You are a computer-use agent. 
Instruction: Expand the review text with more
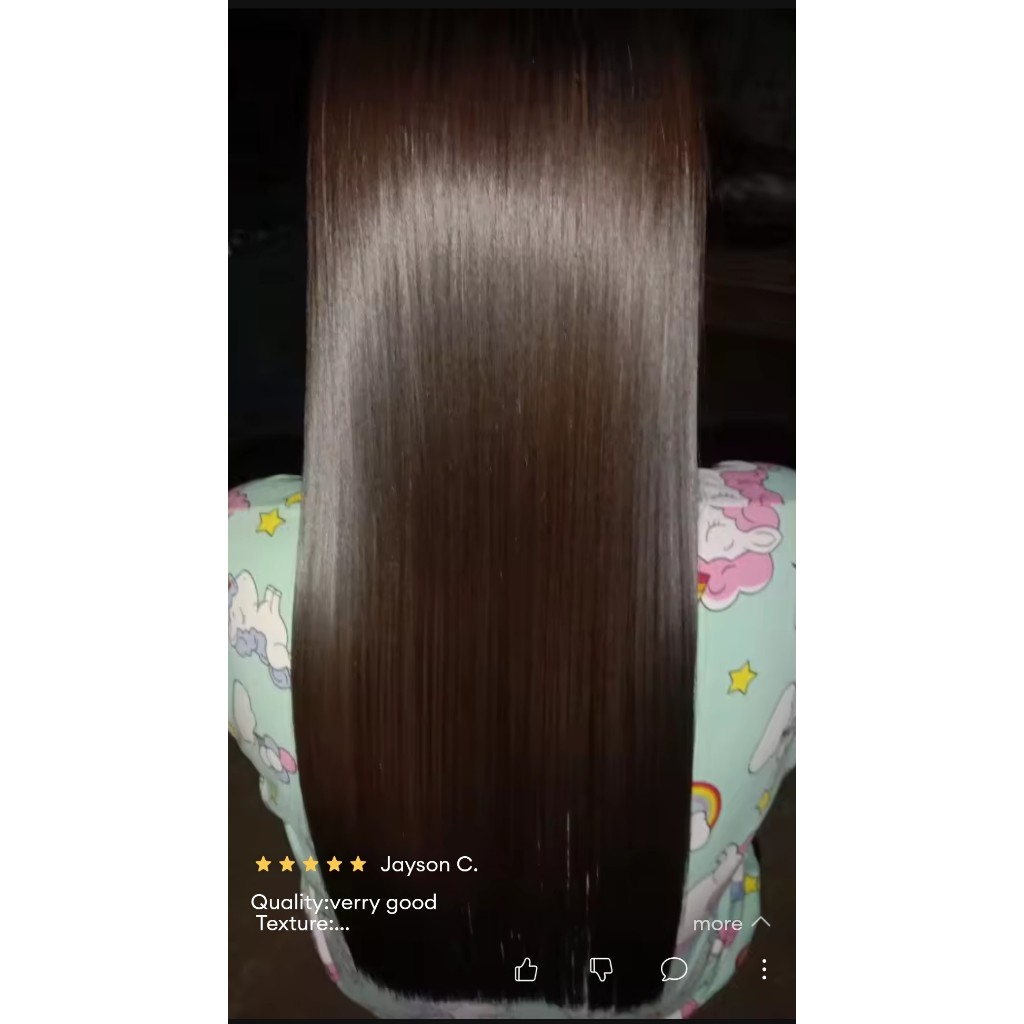pyautogui.click(x=730, y=923)
